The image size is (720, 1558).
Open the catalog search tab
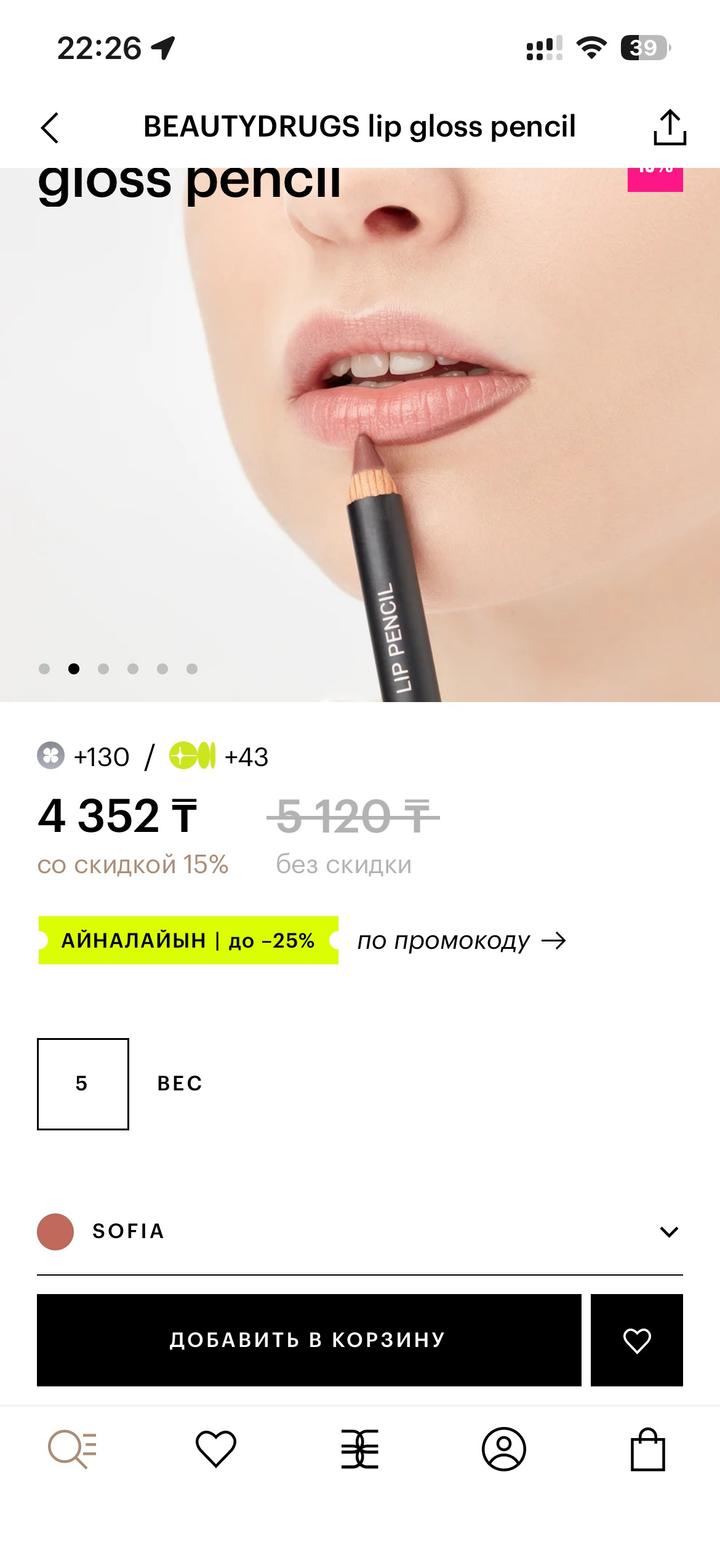point(72,1449)
